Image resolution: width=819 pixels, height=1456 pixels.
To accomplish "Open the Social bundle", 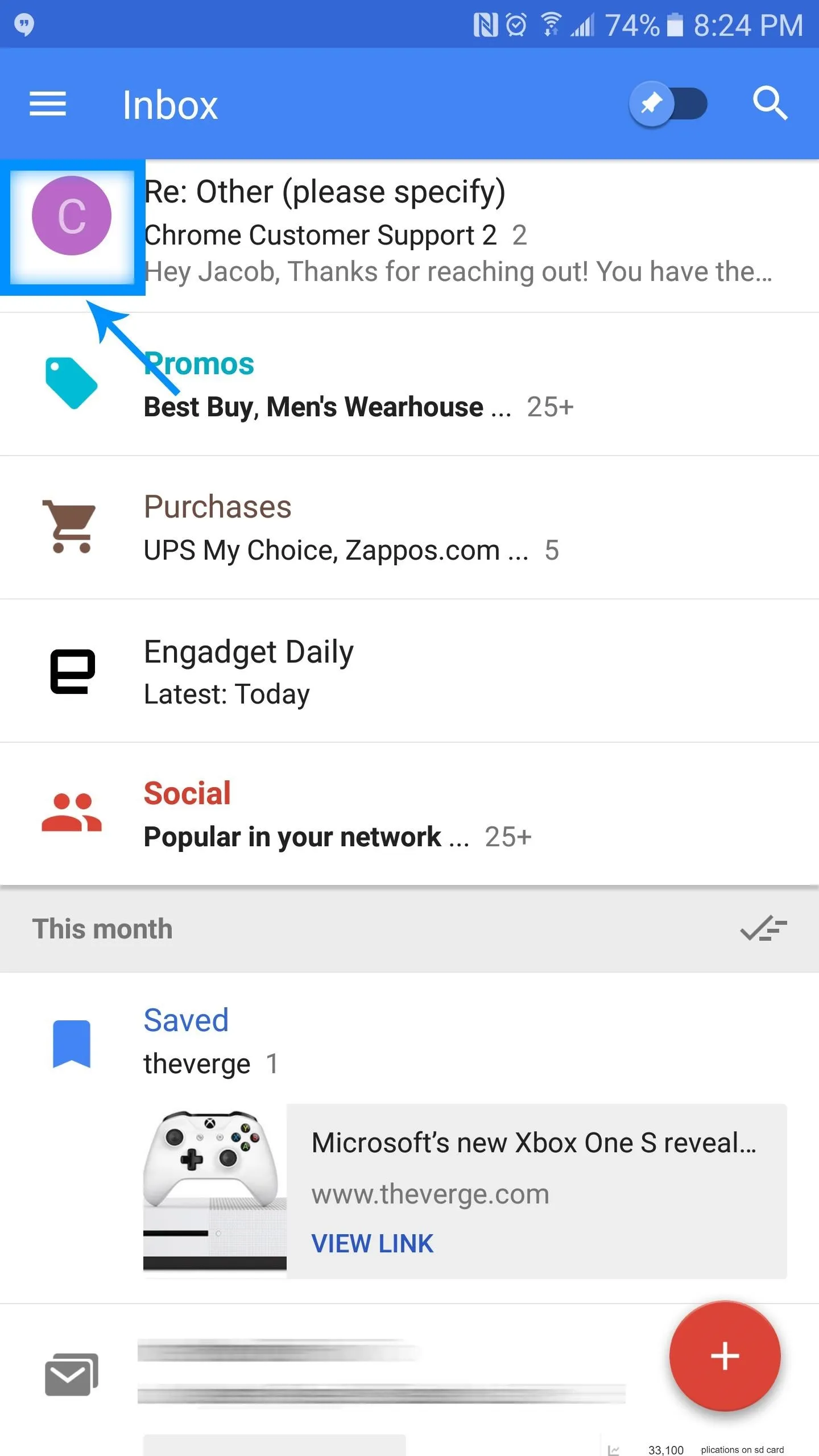I will [409, 814].
